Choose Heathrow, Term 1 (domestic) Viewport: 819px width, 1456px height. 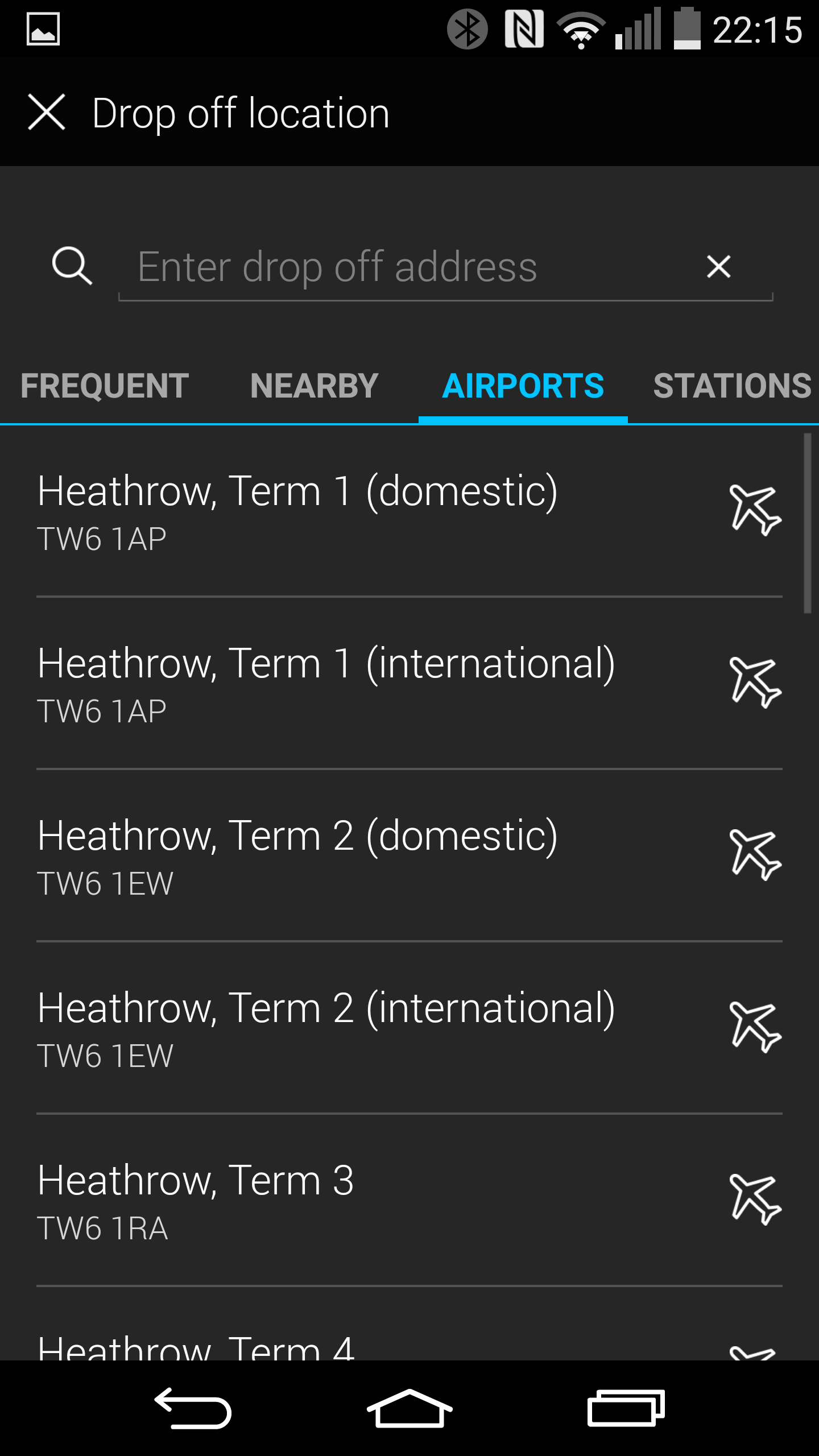click(409, 511)
